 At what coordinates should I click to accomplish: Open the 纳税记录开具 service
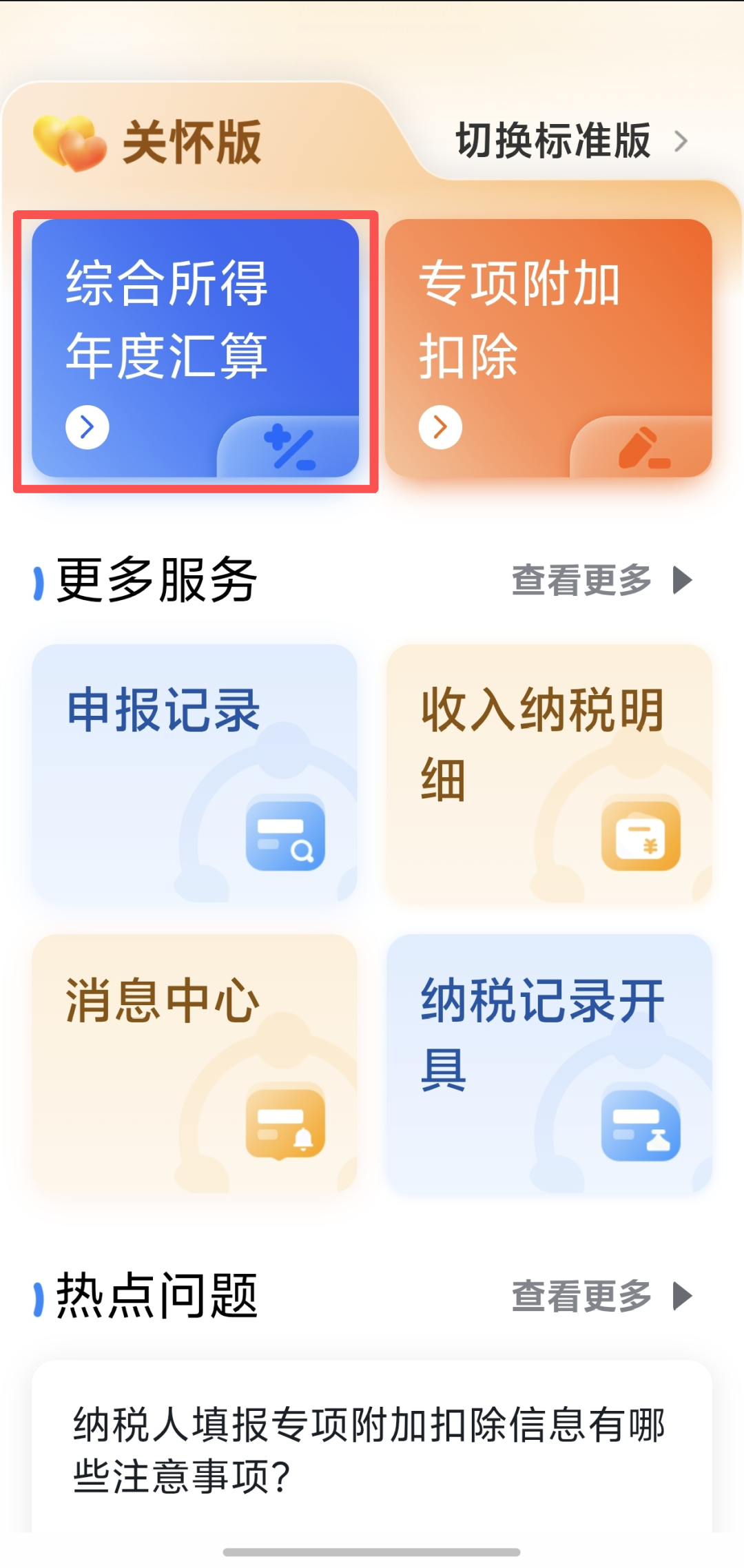(x=549, y=1064)
